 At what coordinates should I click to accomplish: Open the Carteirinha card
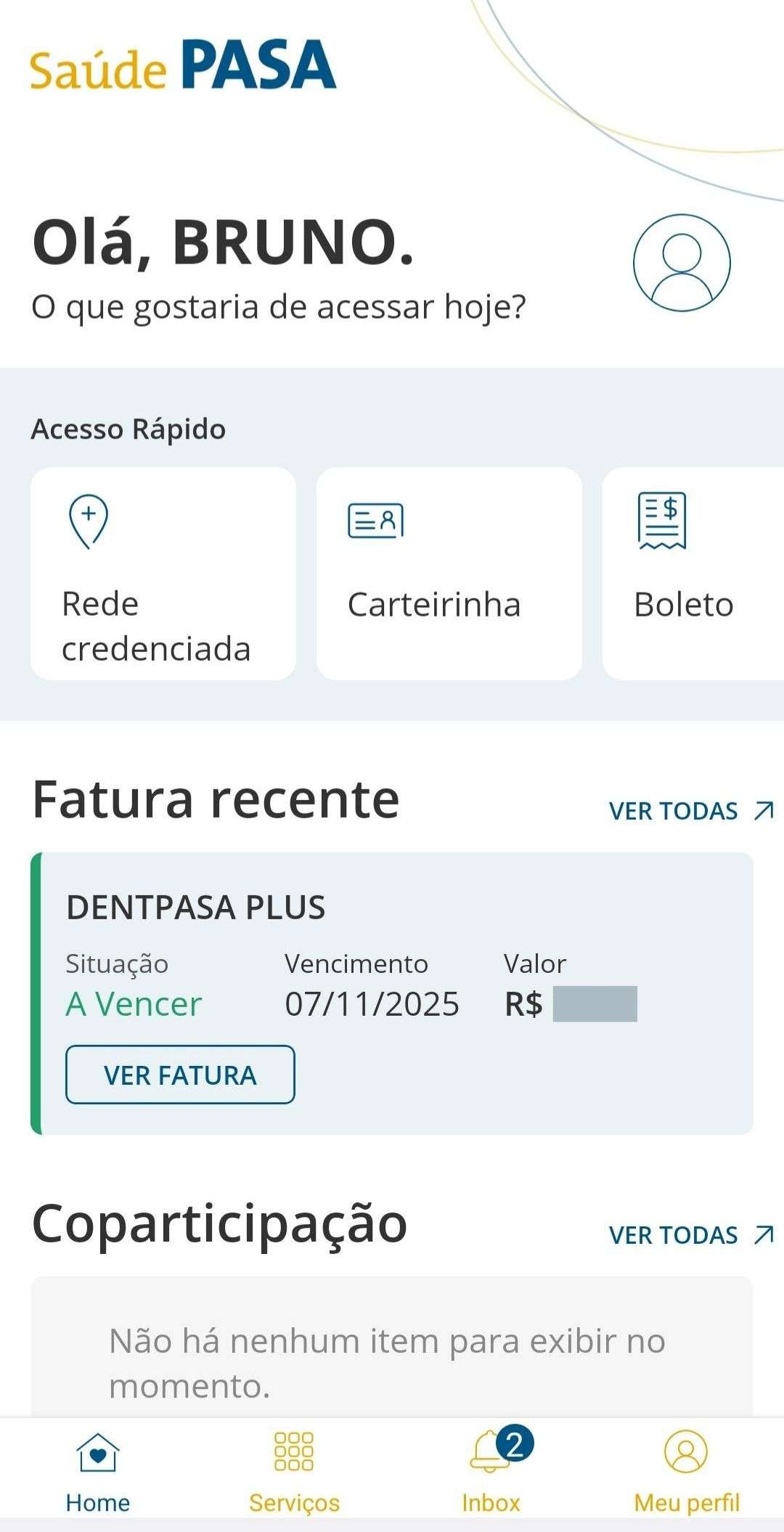point(449,574)
